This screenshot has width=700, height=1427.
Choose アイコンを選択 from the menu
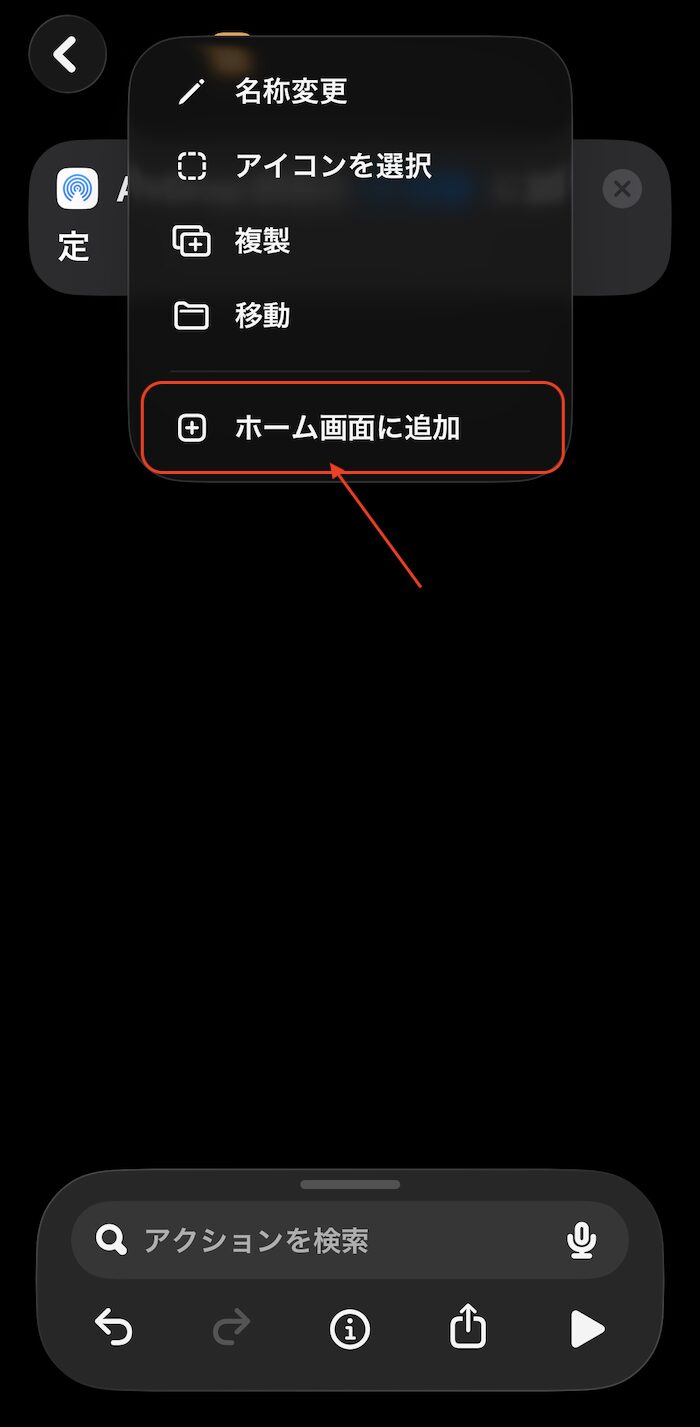[x=332, y=166]
